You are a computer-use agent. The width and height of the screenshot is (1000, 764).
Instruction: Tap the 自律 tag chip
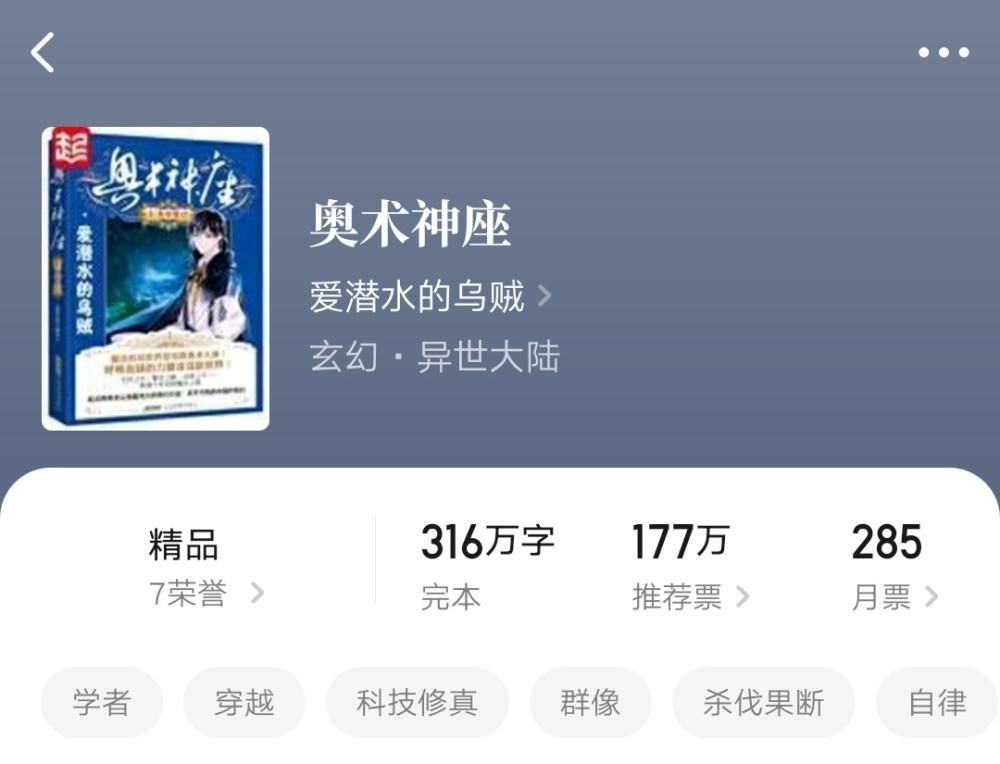pyautogui.click(x=935, y=703)
